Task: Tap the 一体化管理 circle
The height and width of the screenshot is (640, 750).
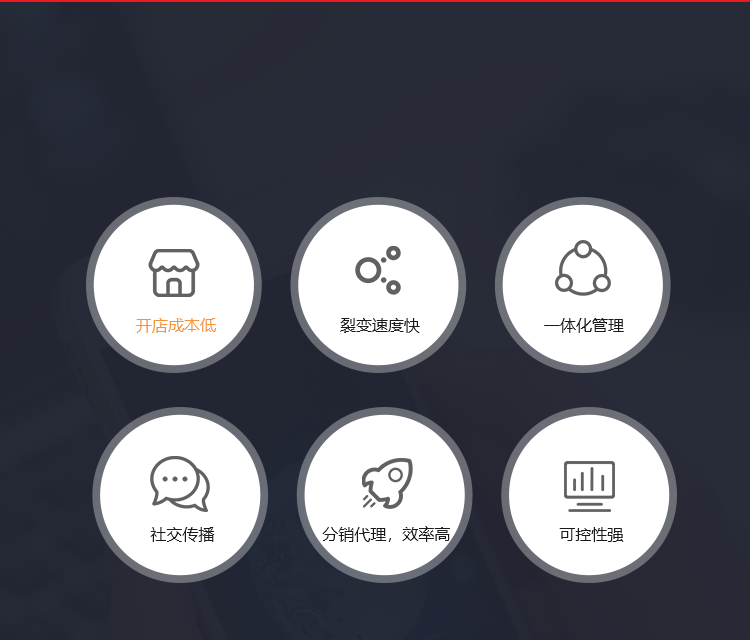Action: tap(583, 285)
